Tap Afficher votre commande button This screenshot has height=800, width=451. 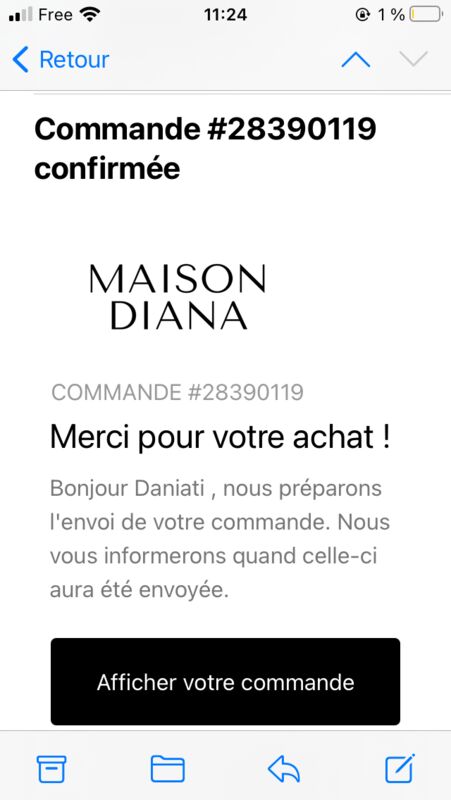[225, 682]
